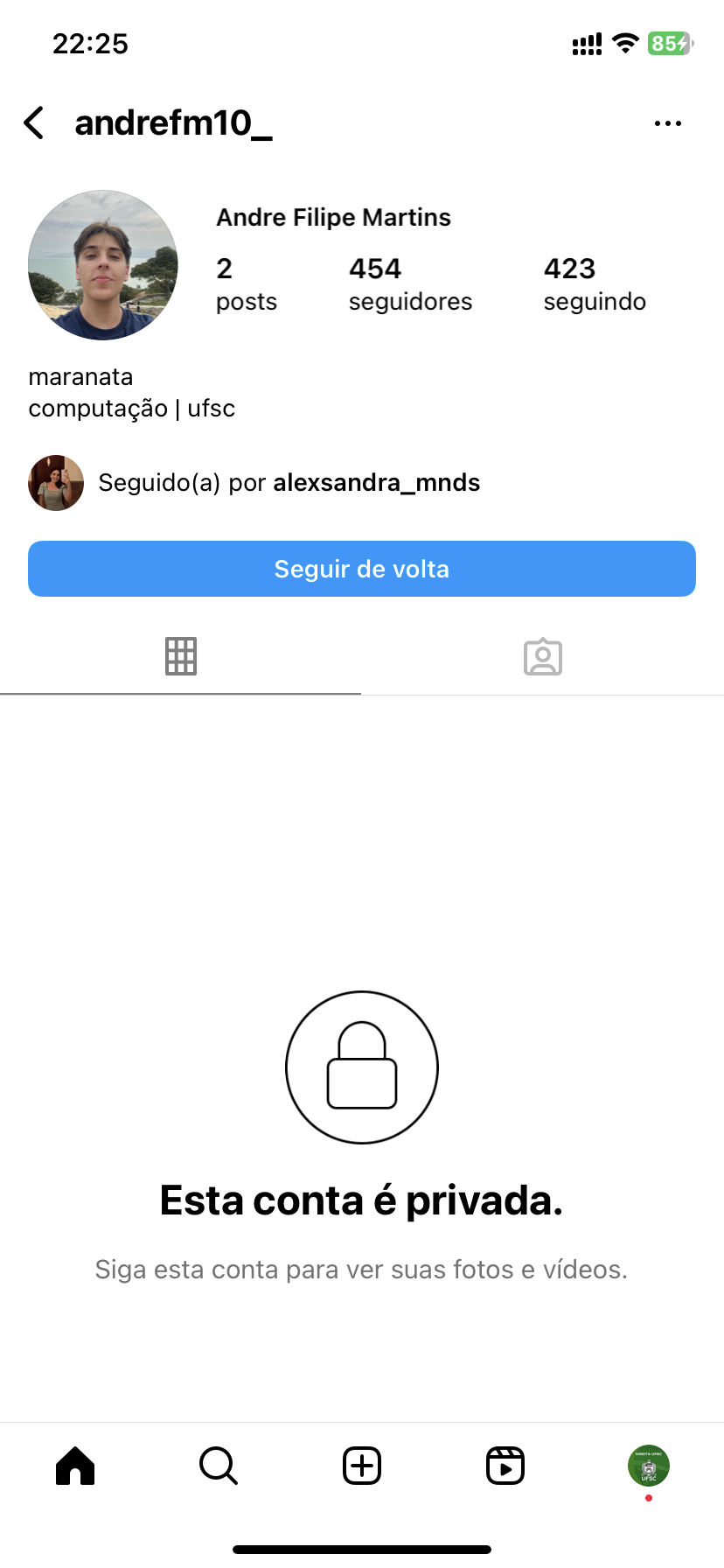Go back using the arrow icon

tap(35, 123)
